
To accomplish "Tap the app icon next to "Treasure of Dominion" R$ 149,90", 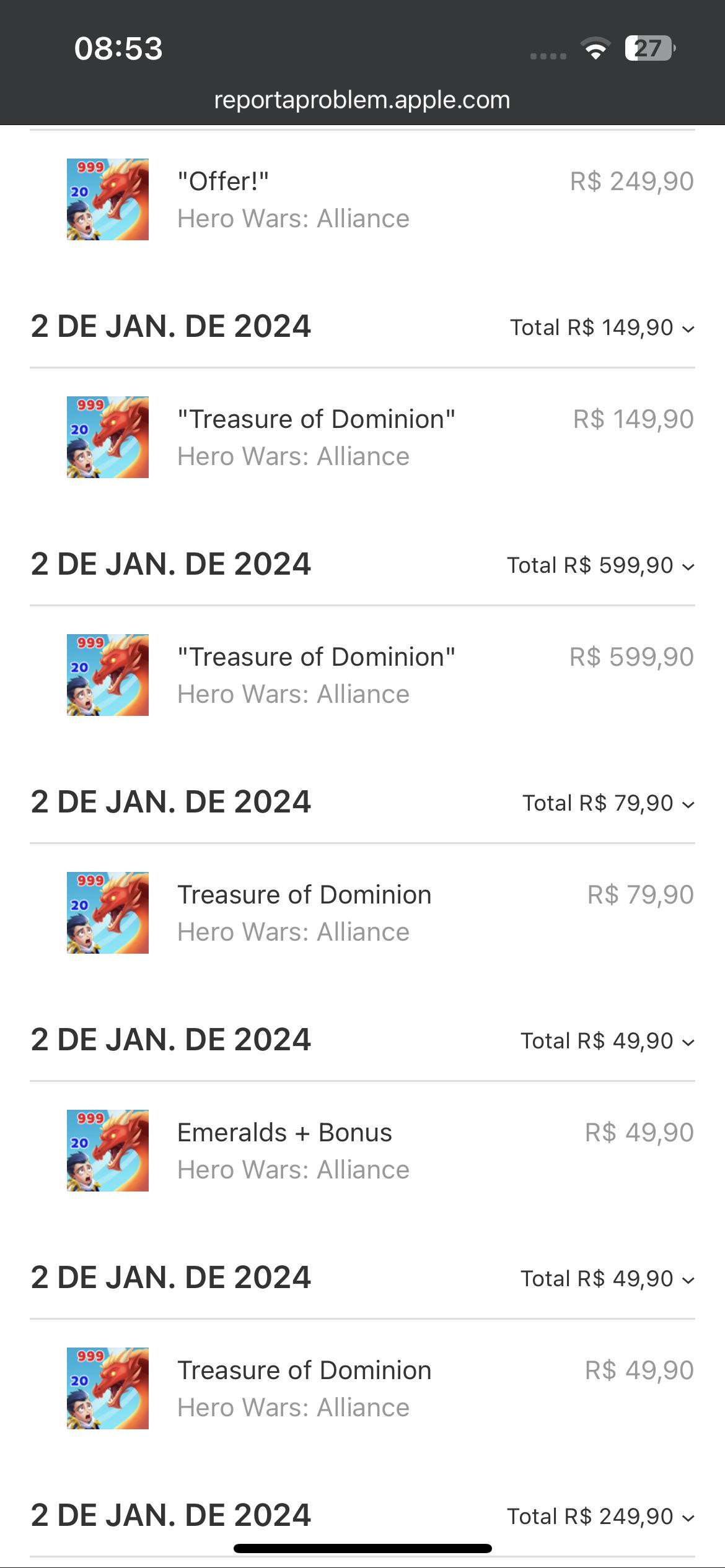I will [107, 437].
